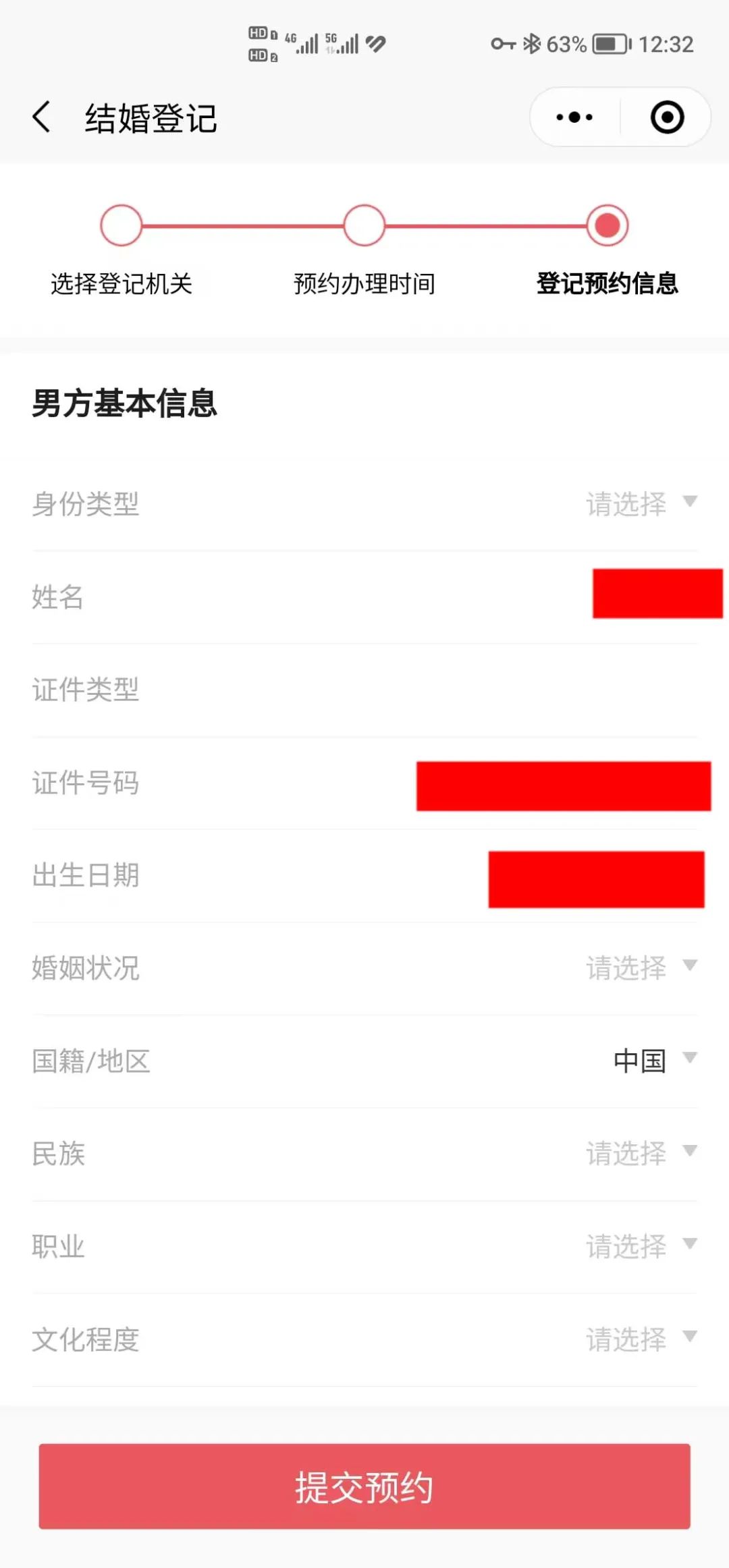729x1568 pixels.
Task: Pick a 民族 value
Action: [364, 1154]
